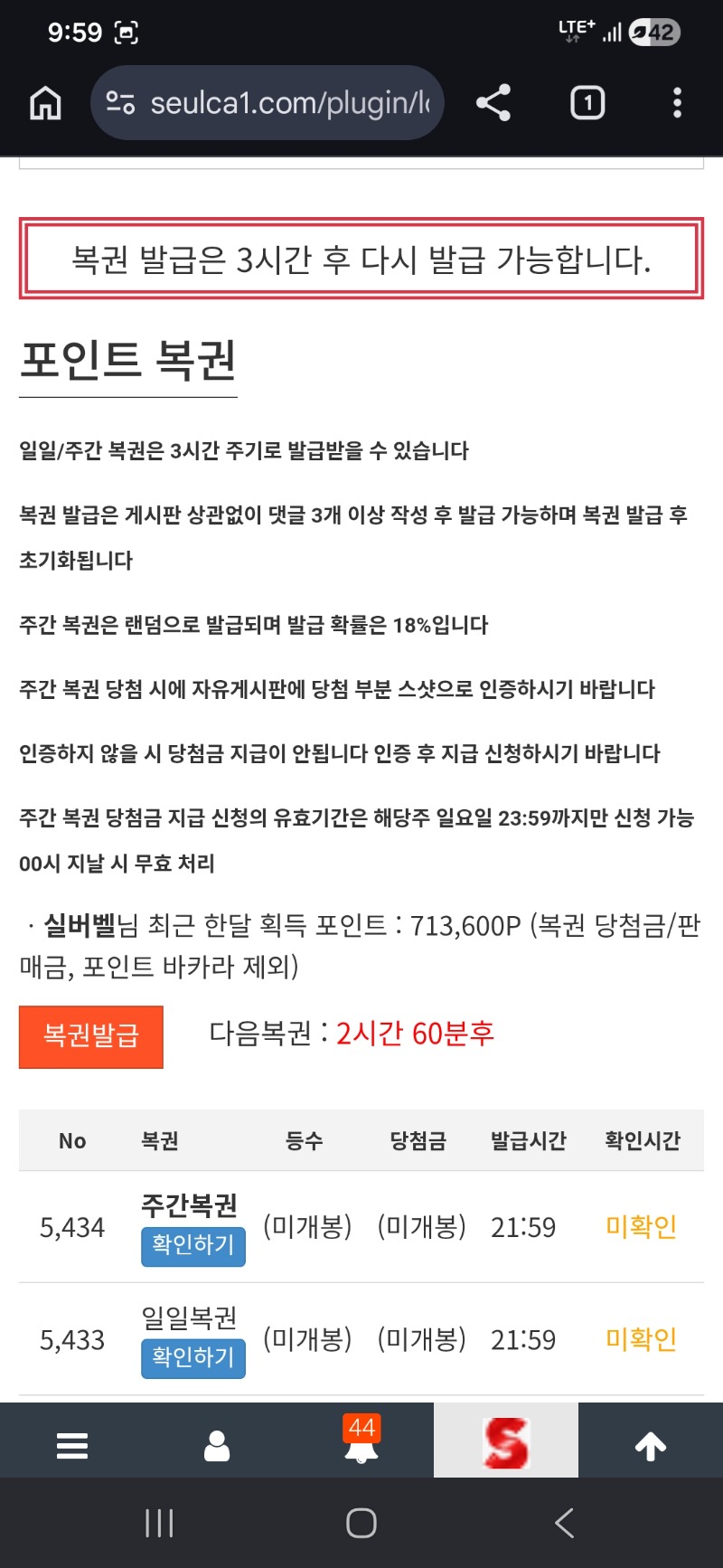The image size is (723, 1568).
Task: Tap the seulca1.com address bar
Action: click(x=271, y=103)
